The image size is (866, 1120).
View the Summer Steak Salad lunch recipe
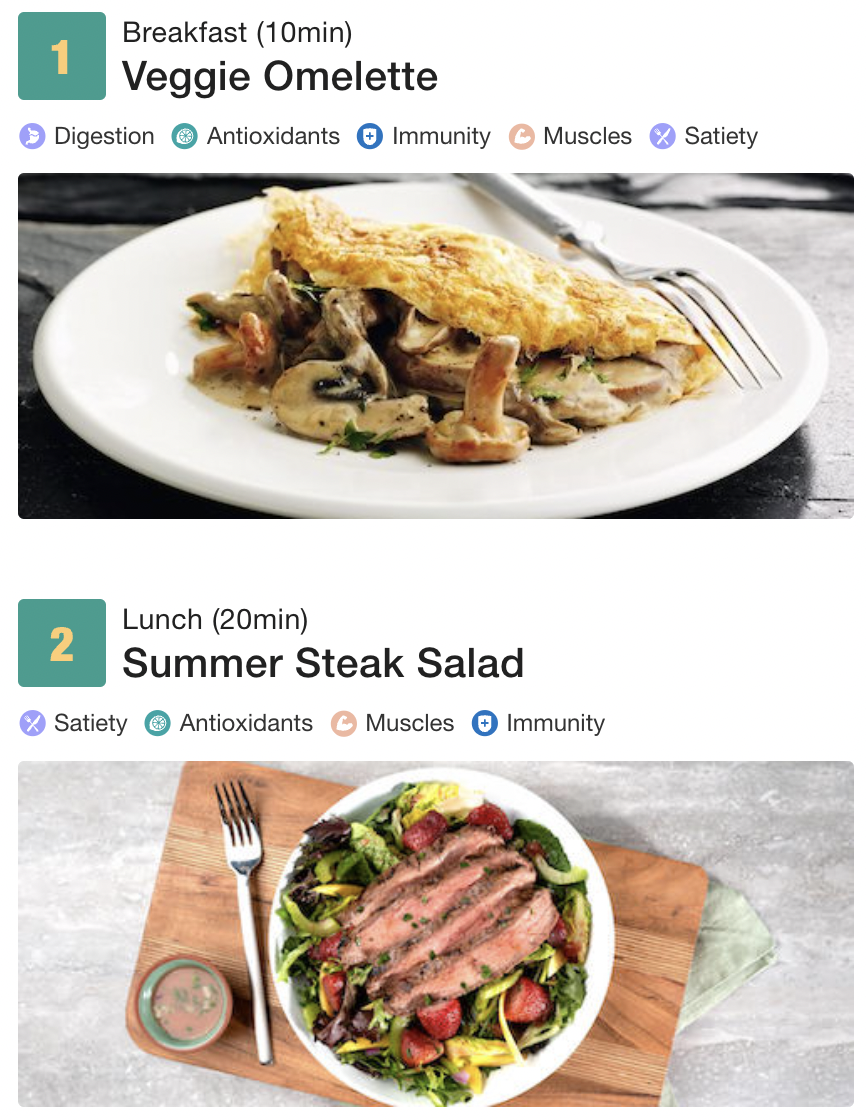point(323,664)
